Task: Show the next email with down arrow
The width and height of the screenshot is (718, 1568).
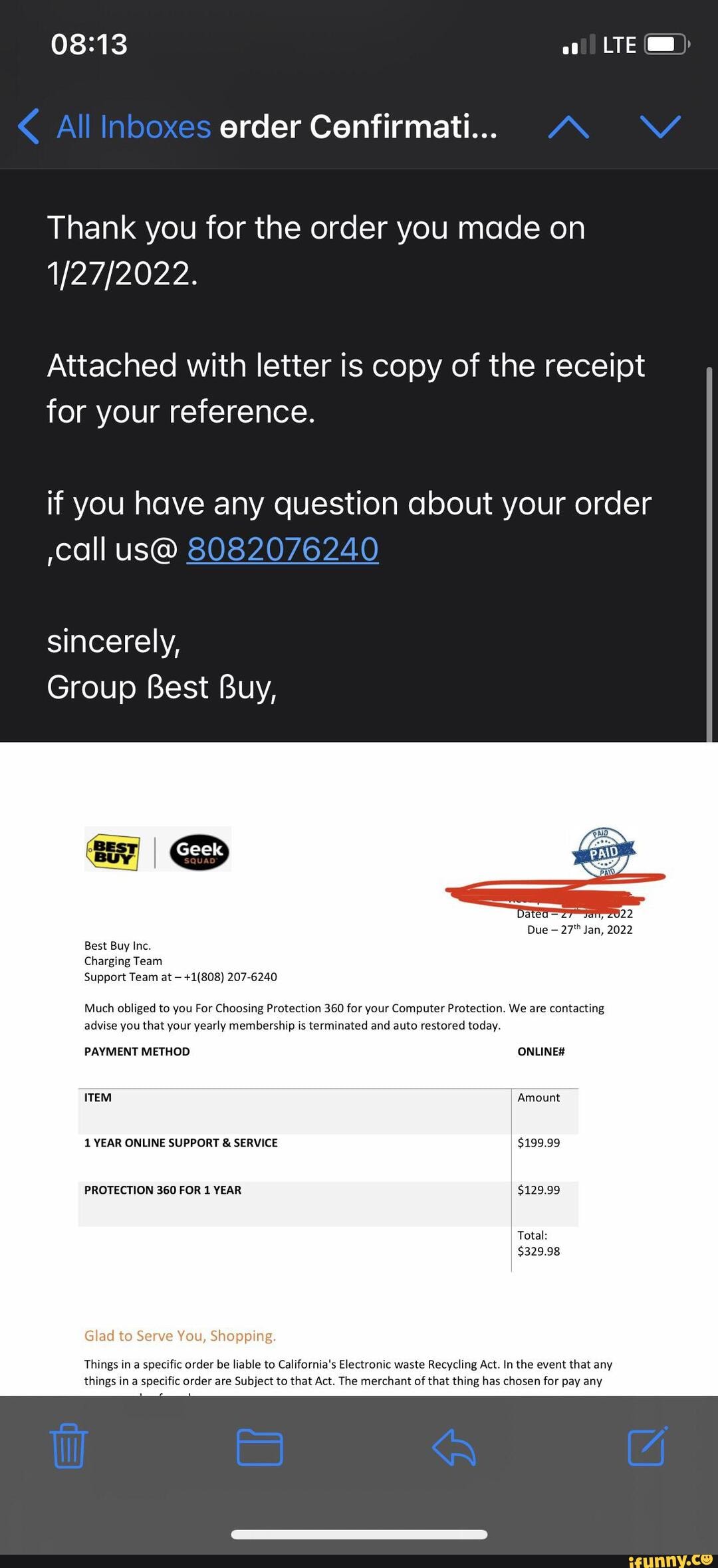Action: (x=660, y=126)
